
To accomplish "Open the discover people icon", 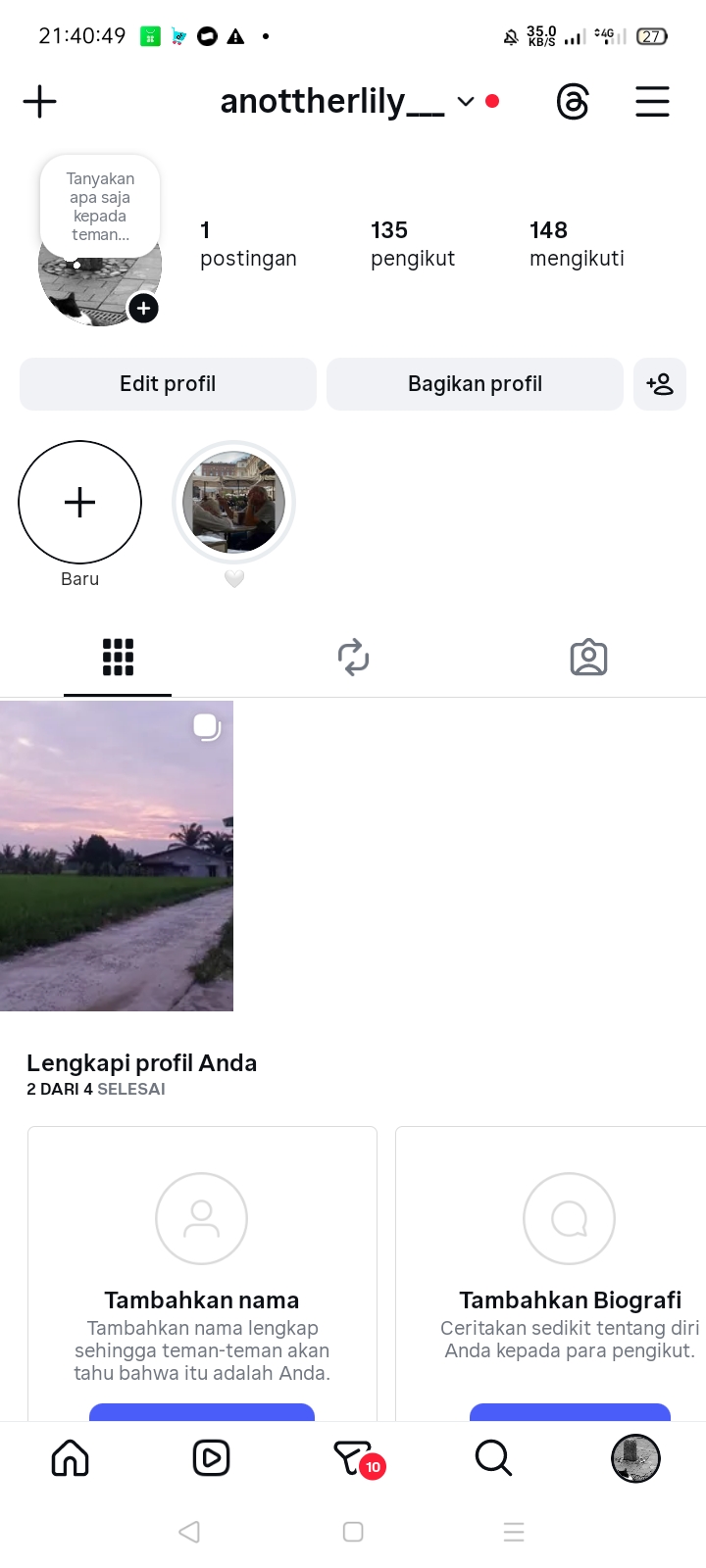I will (660, 384).
